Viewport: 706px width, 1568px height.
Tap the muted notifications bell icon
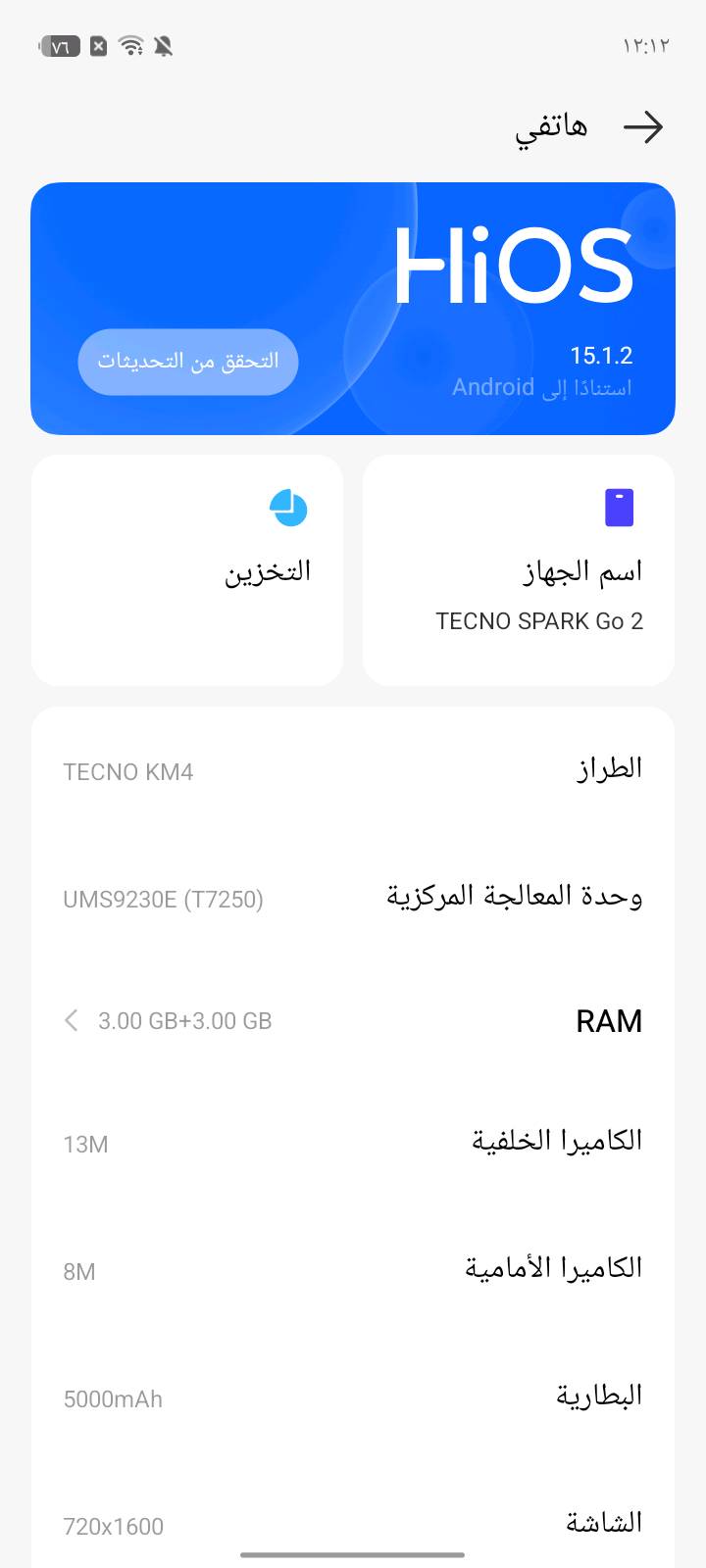pos(163,45)
